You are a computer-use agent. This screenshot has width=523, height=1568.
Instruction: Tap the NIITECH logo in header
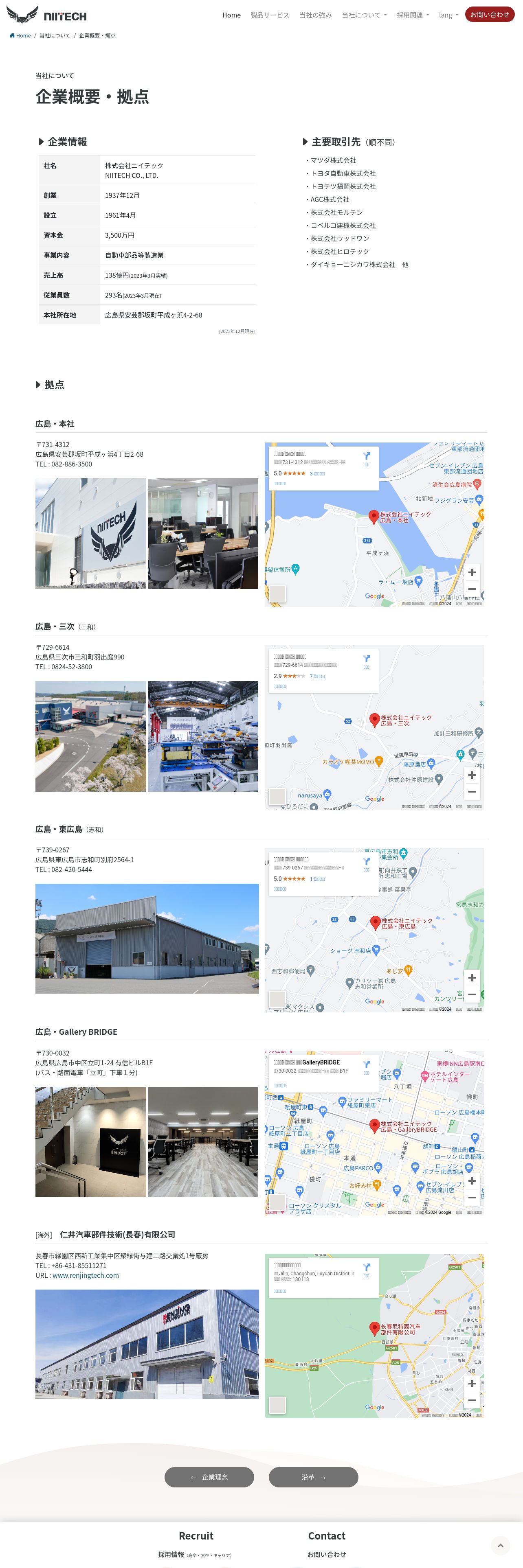tap(47, 15)
